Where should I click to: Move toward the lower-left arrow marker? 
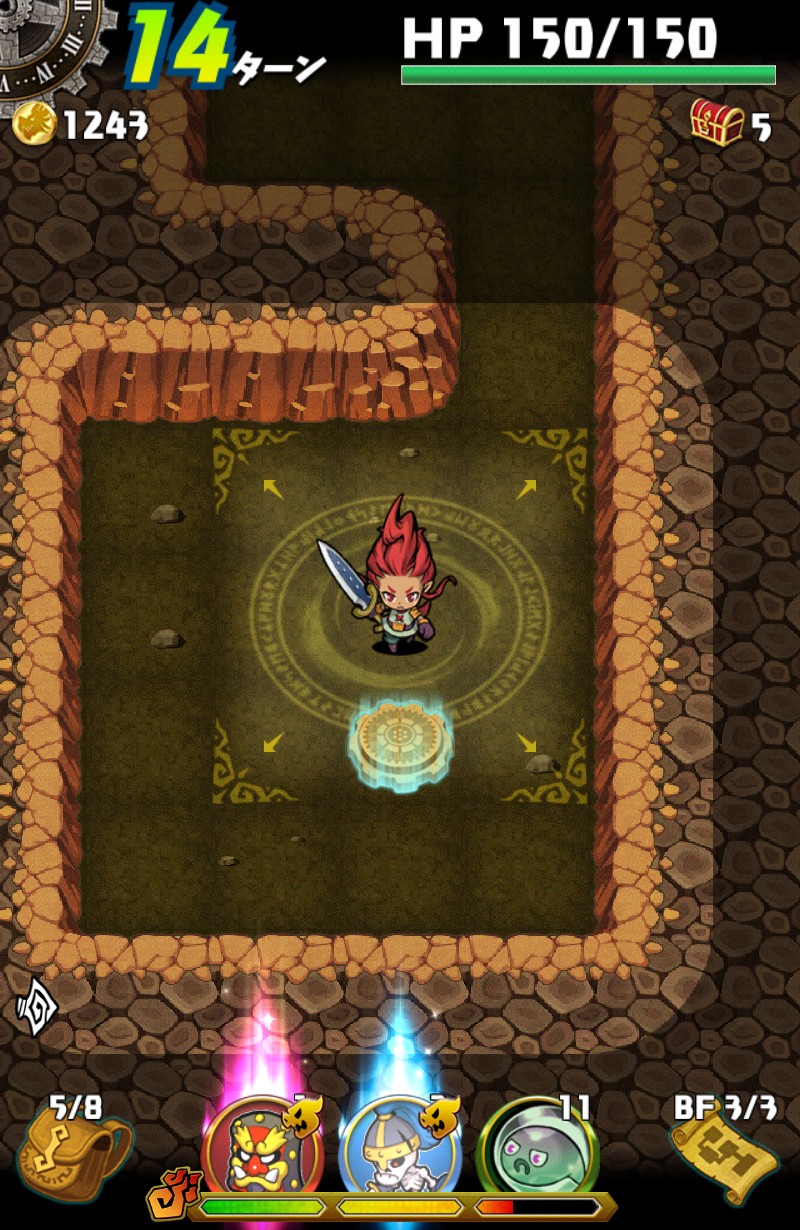coord(272,743)
